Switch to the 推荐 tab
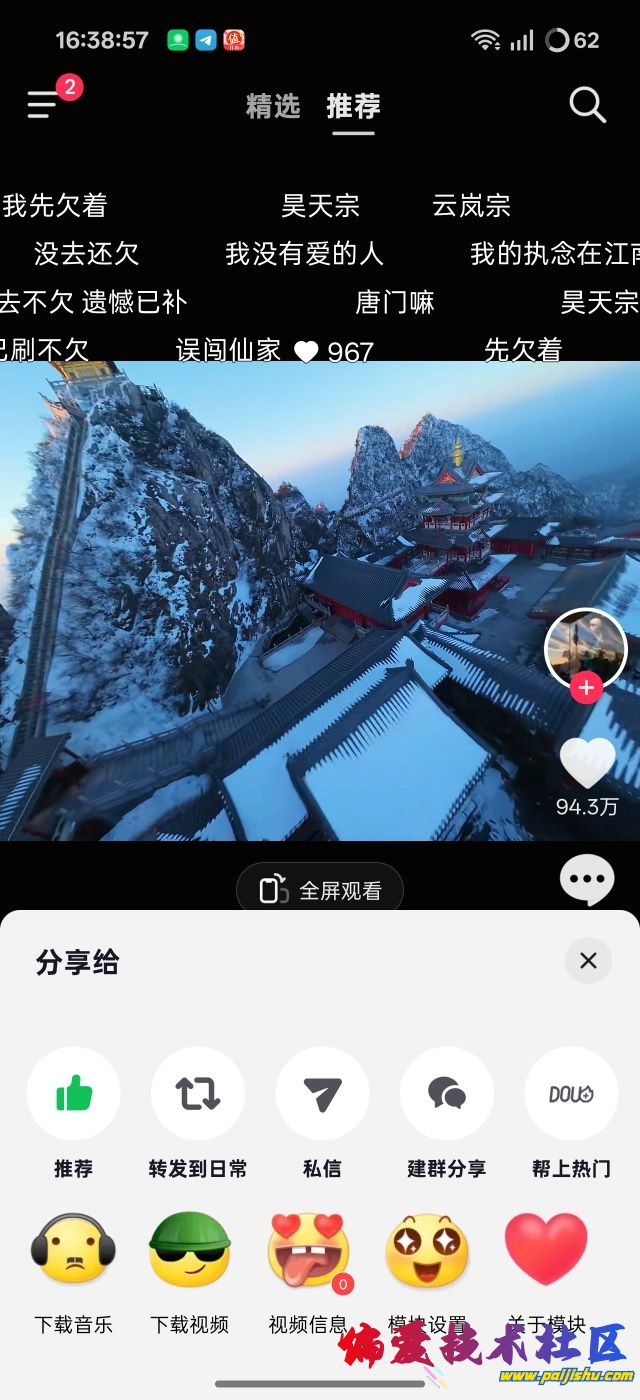 pyautogui.click(x=353, y=106)
